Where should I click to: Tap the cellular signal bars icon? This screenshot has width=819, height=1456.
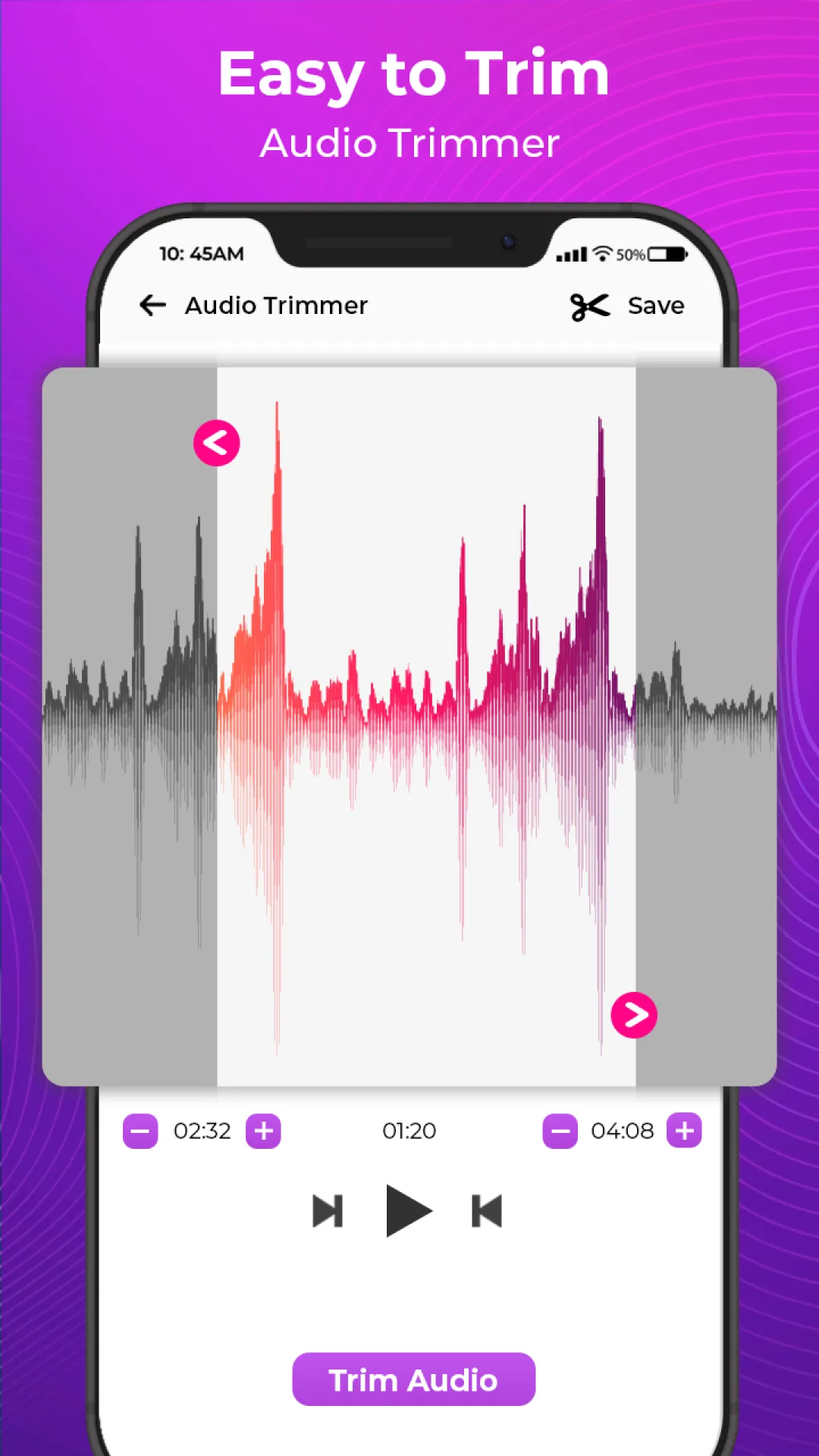(x=573, y=256)
